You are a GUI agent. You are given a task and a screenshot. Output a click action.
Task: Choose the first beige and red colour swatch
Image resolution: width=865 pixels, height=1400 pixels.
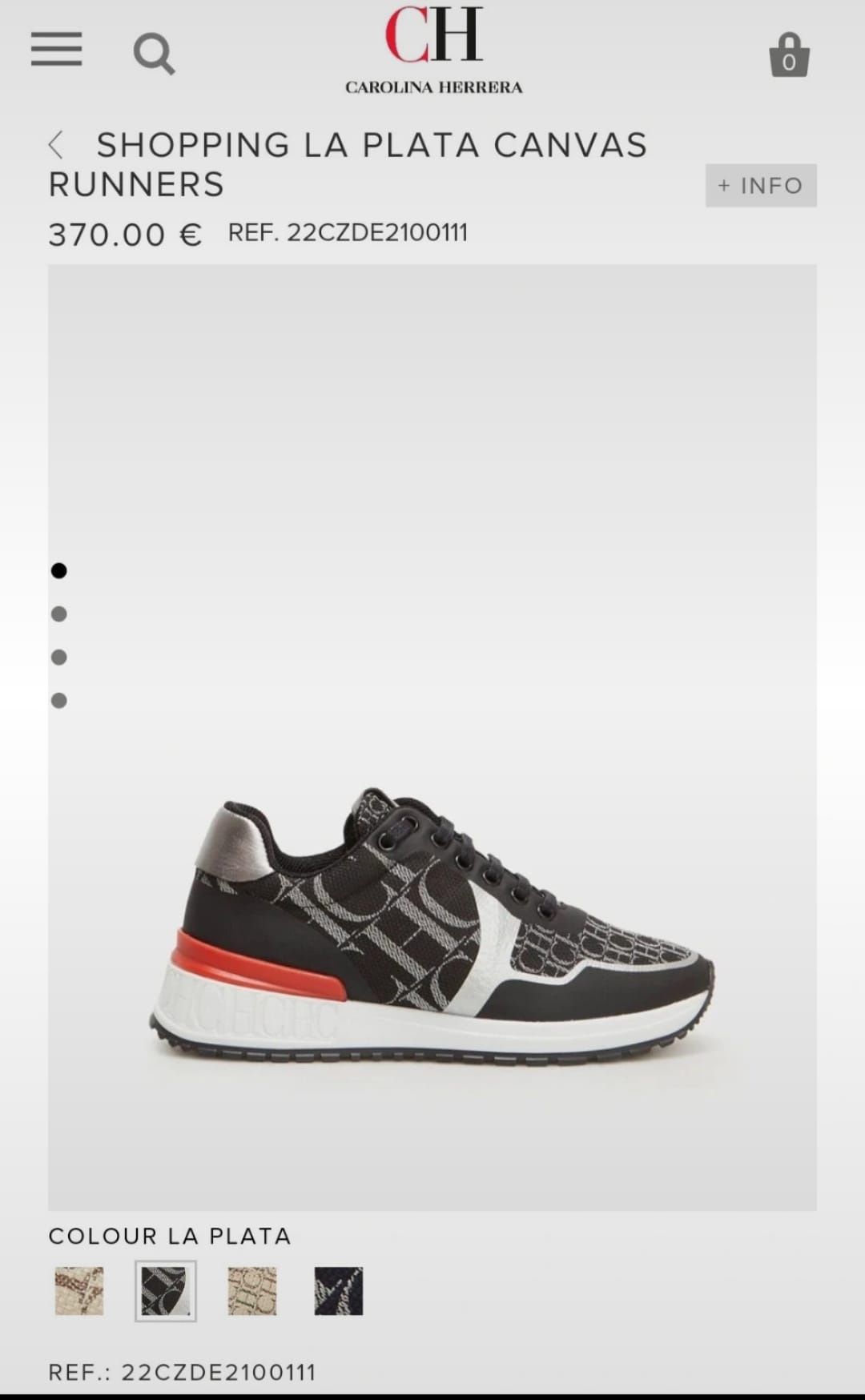(79, 1291)
